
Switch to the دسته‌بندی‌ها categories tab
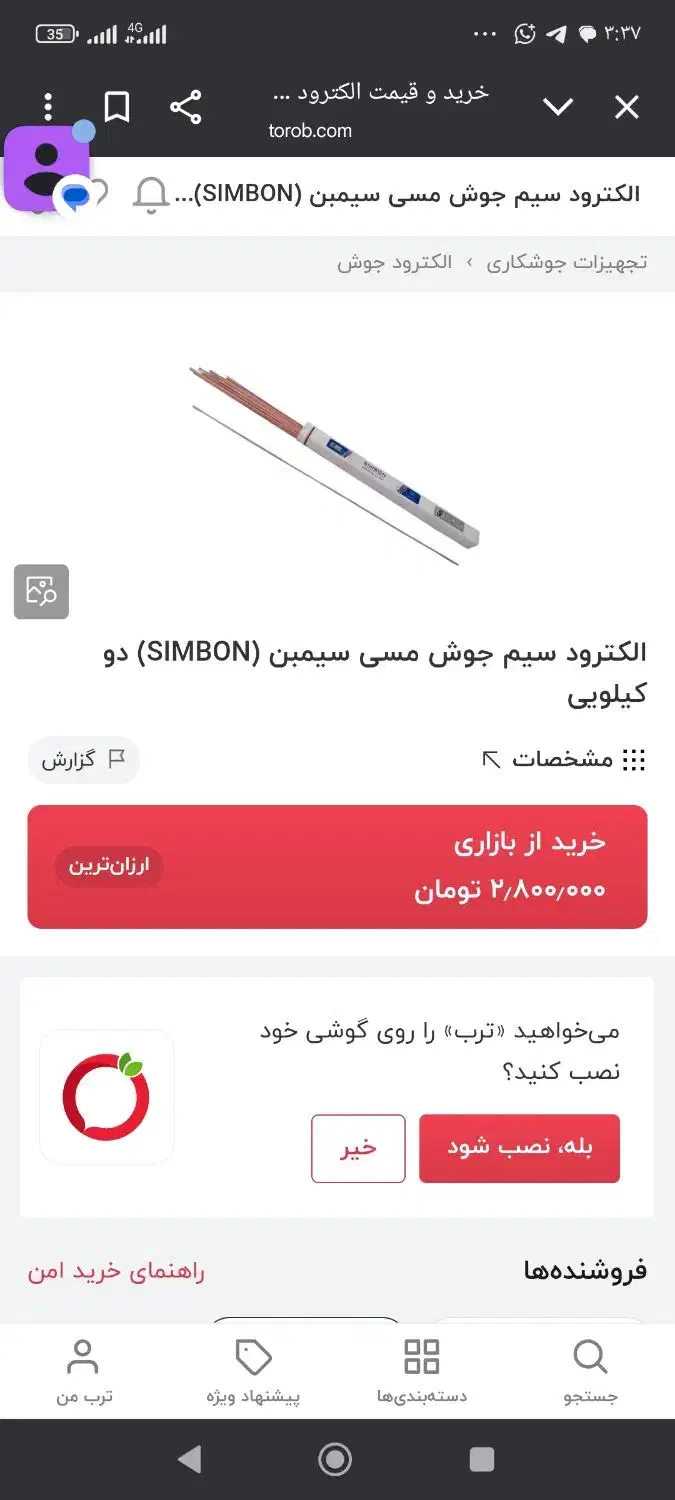point(421,1372)
